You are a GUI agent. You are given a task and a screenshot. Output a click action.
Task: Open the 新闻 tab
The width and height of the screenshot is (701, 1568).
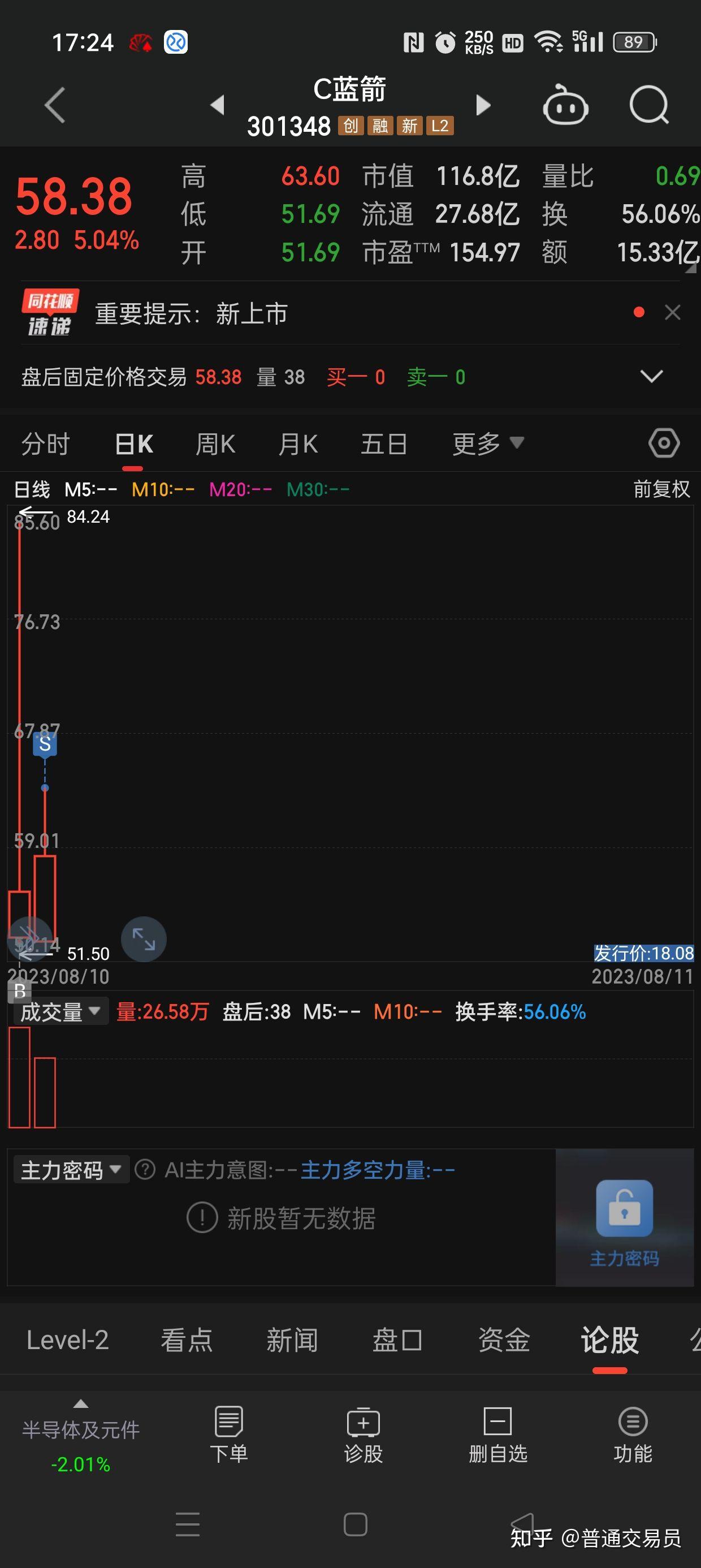coord(292,1339)
